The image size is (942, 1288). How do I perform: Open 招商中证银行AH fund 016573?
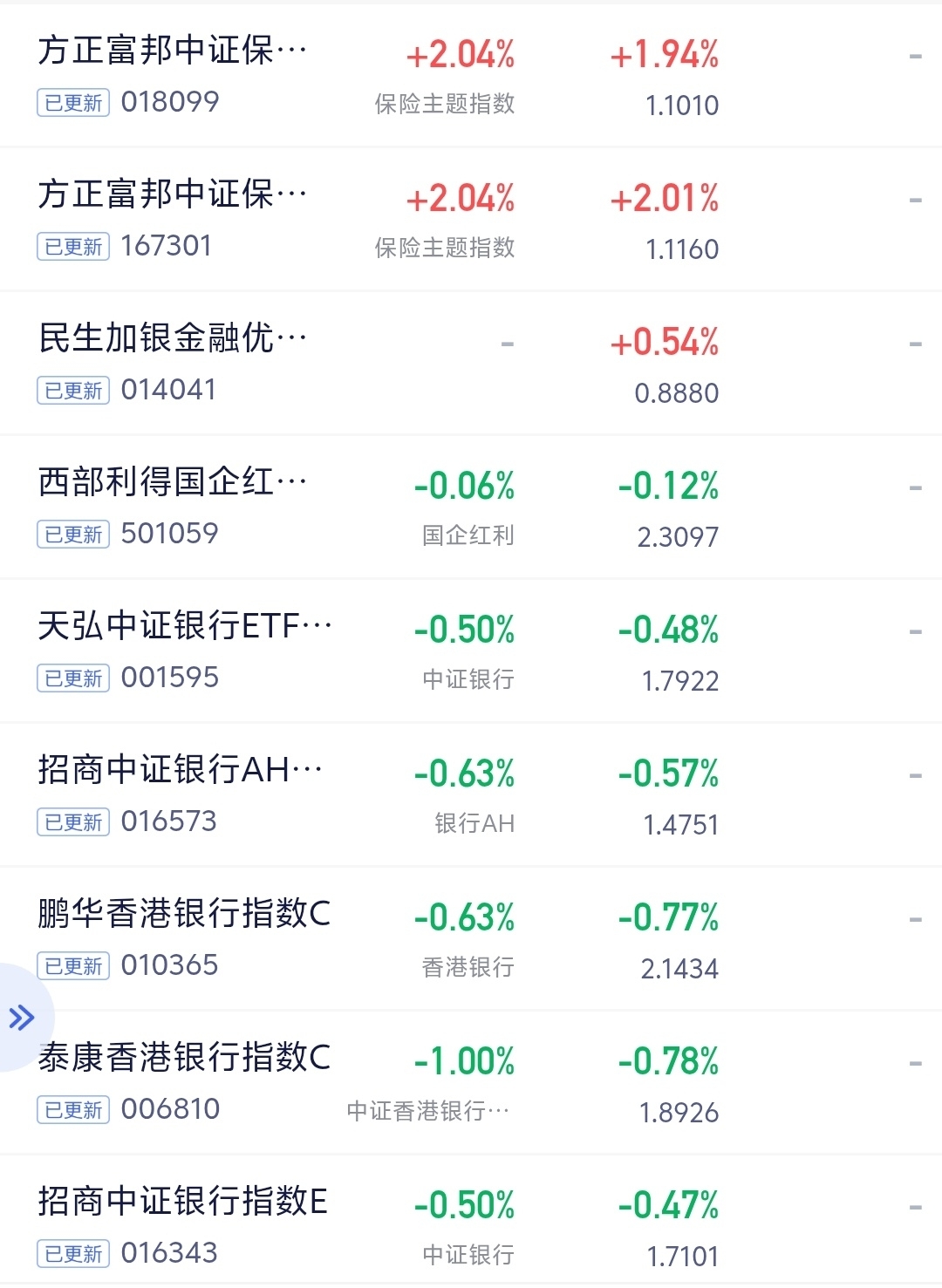pos(471,794)
